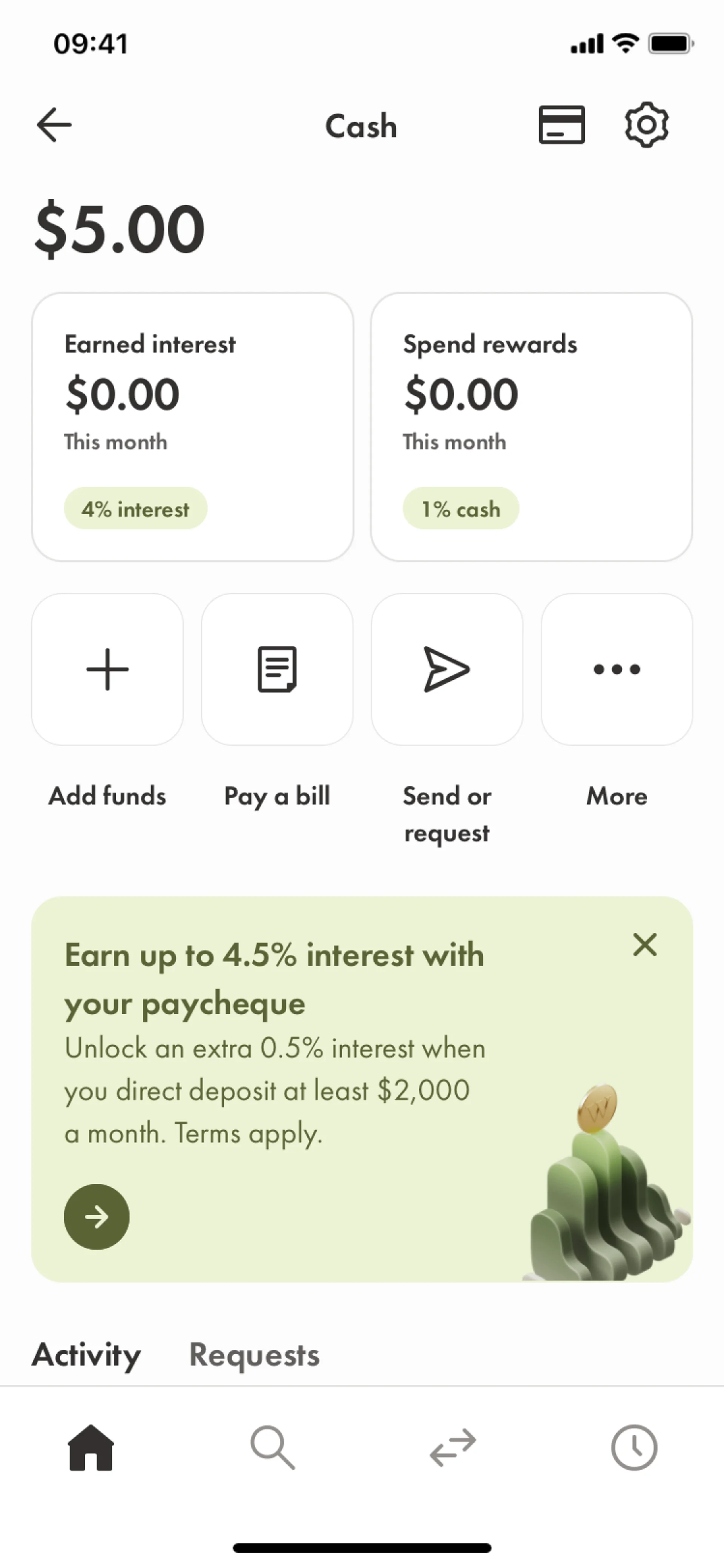This screenshot has height=1568, width=724.
Task: Tap the Add funds plus button
Action: tap(108, 669)
